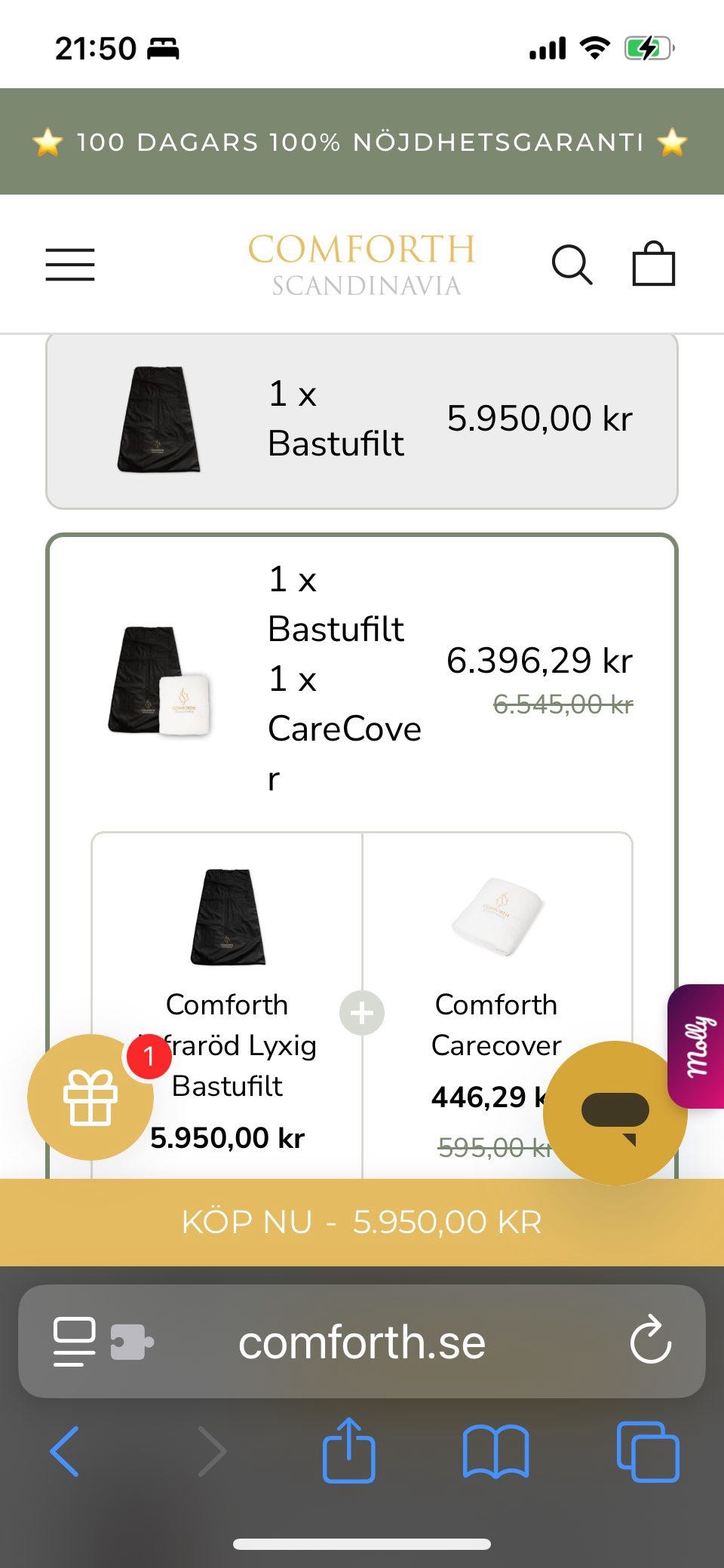Share this page

click(348, 1451)
